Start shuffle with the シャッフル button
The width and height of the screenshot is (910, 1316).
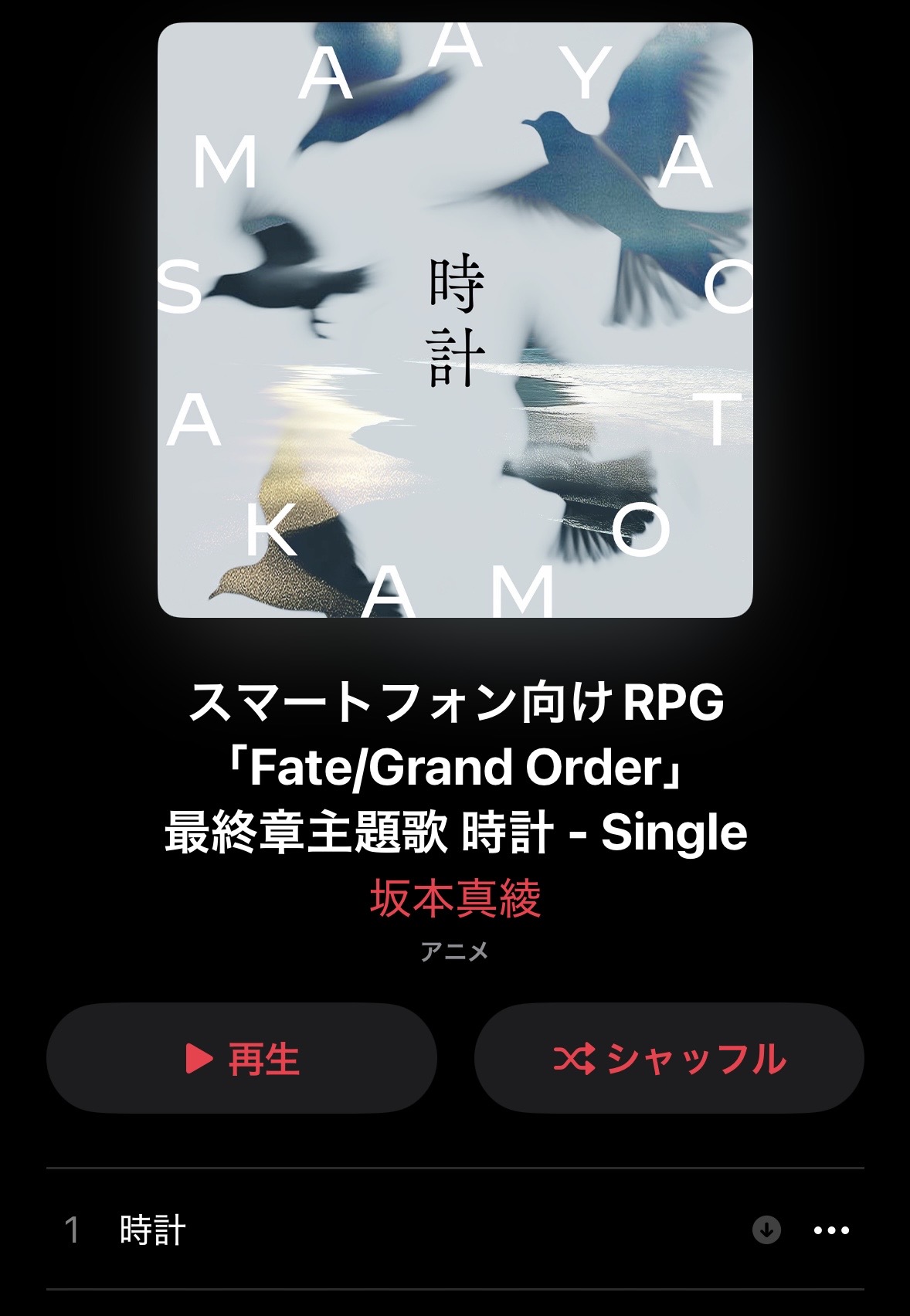click(669, 1059)
